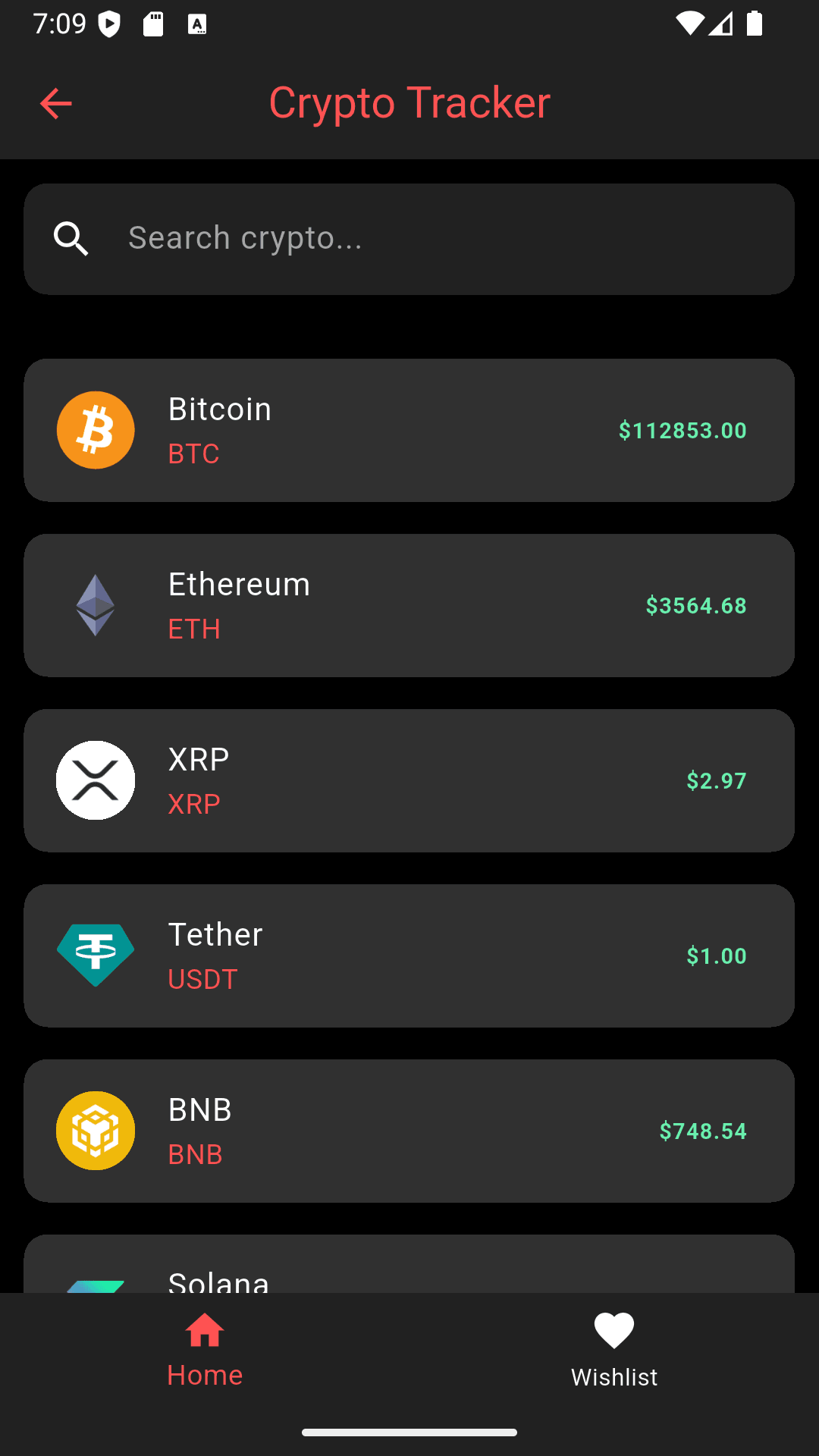This screenshot has width=819, height=1456.
Task: Click the back arrow at top left
Action: [55, 103]
